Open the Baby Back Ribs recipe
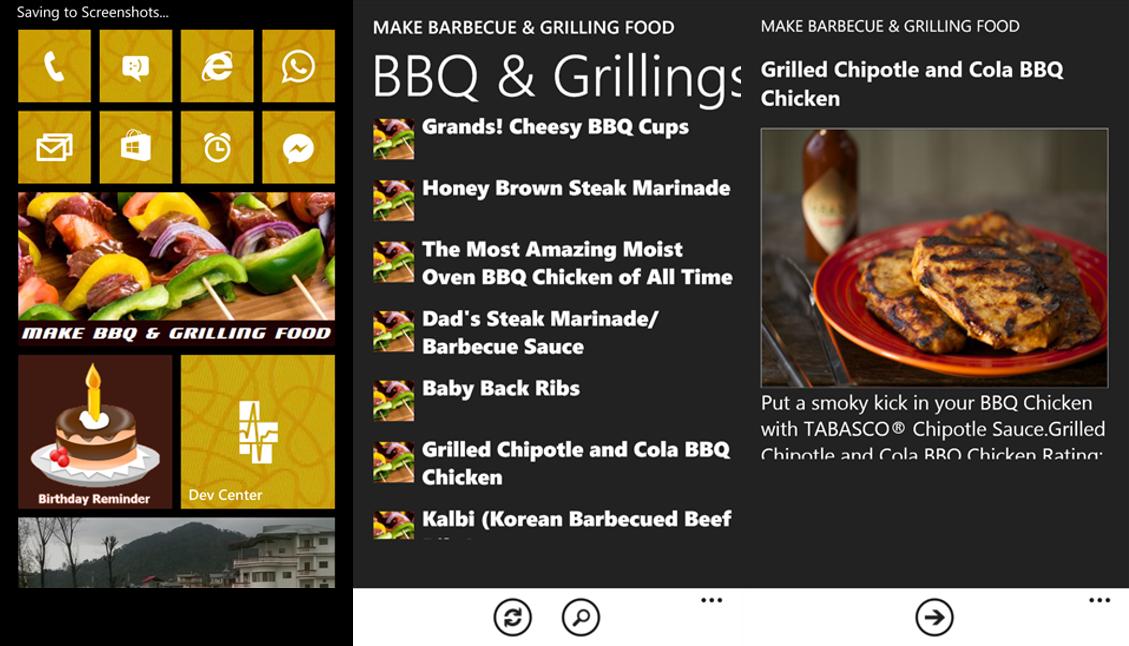 tap(500, 389)
